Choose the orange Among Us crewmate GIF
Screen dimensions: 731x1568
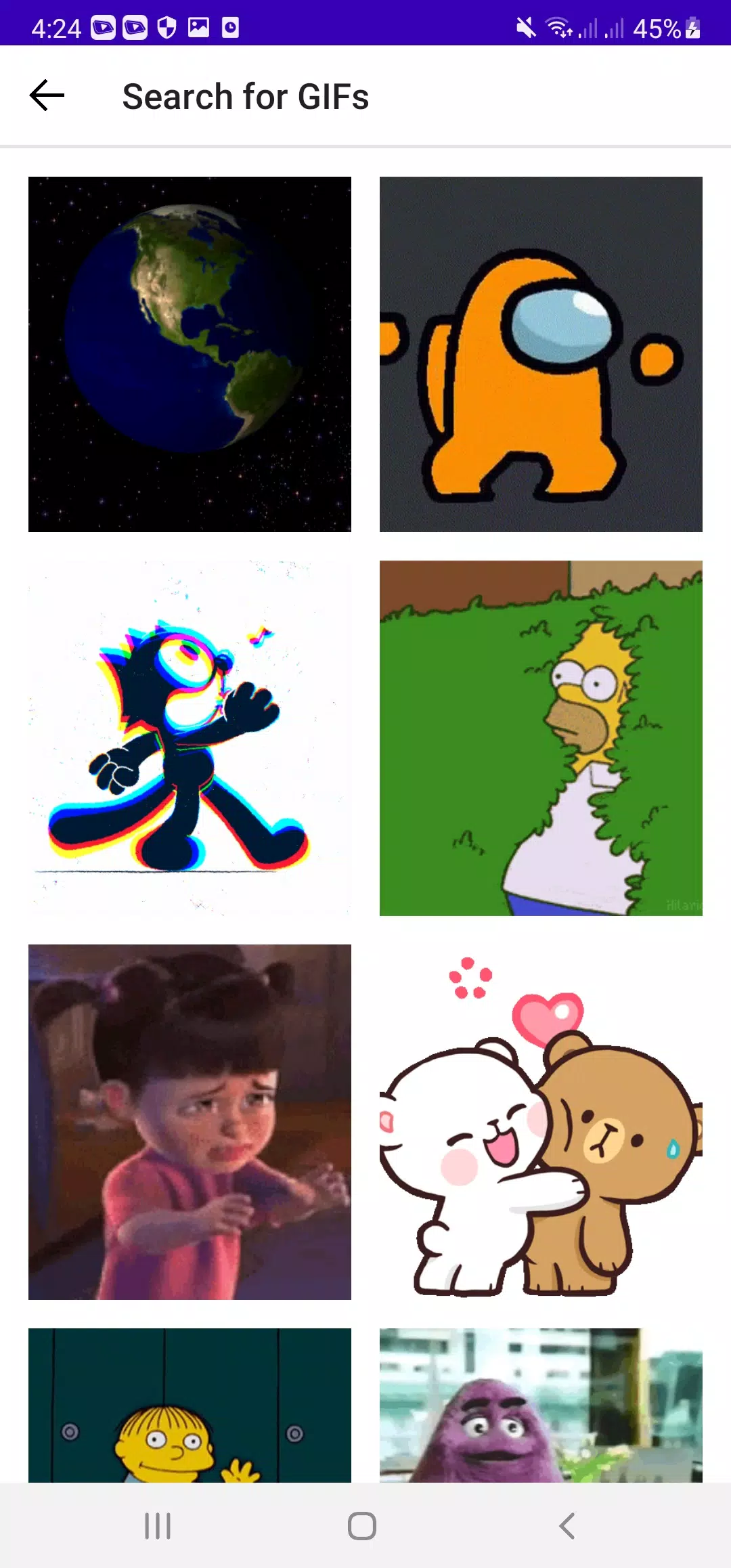[x=541, y=354]
